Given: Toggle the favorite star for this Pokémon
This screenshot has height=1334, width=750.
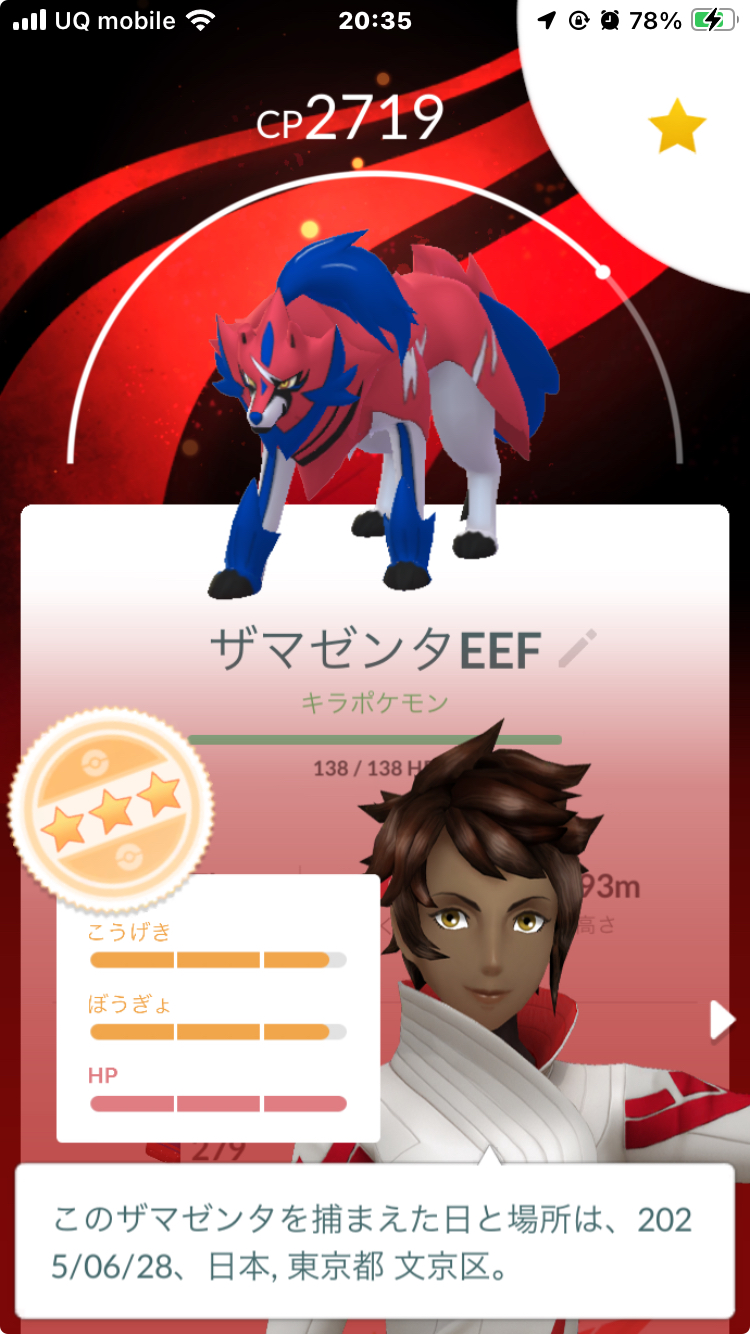Looking at the screenshot, I should (677, 126).
